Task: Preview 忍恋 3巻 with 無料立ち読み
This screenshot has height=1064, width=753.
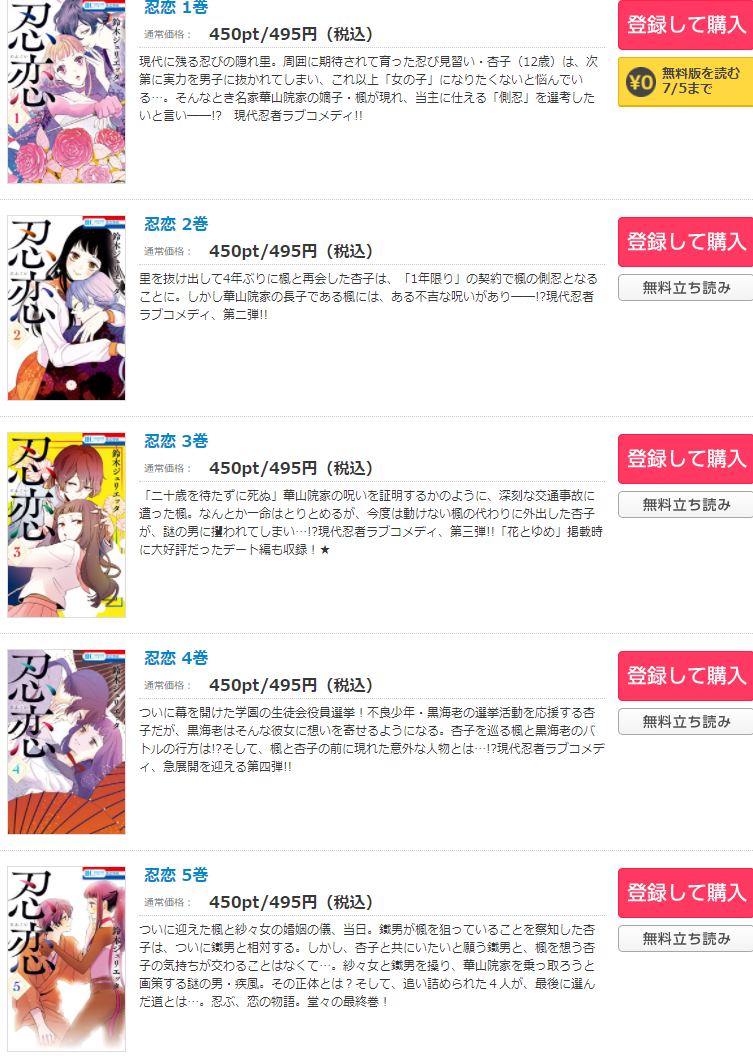Action: [x=686, y=505]
